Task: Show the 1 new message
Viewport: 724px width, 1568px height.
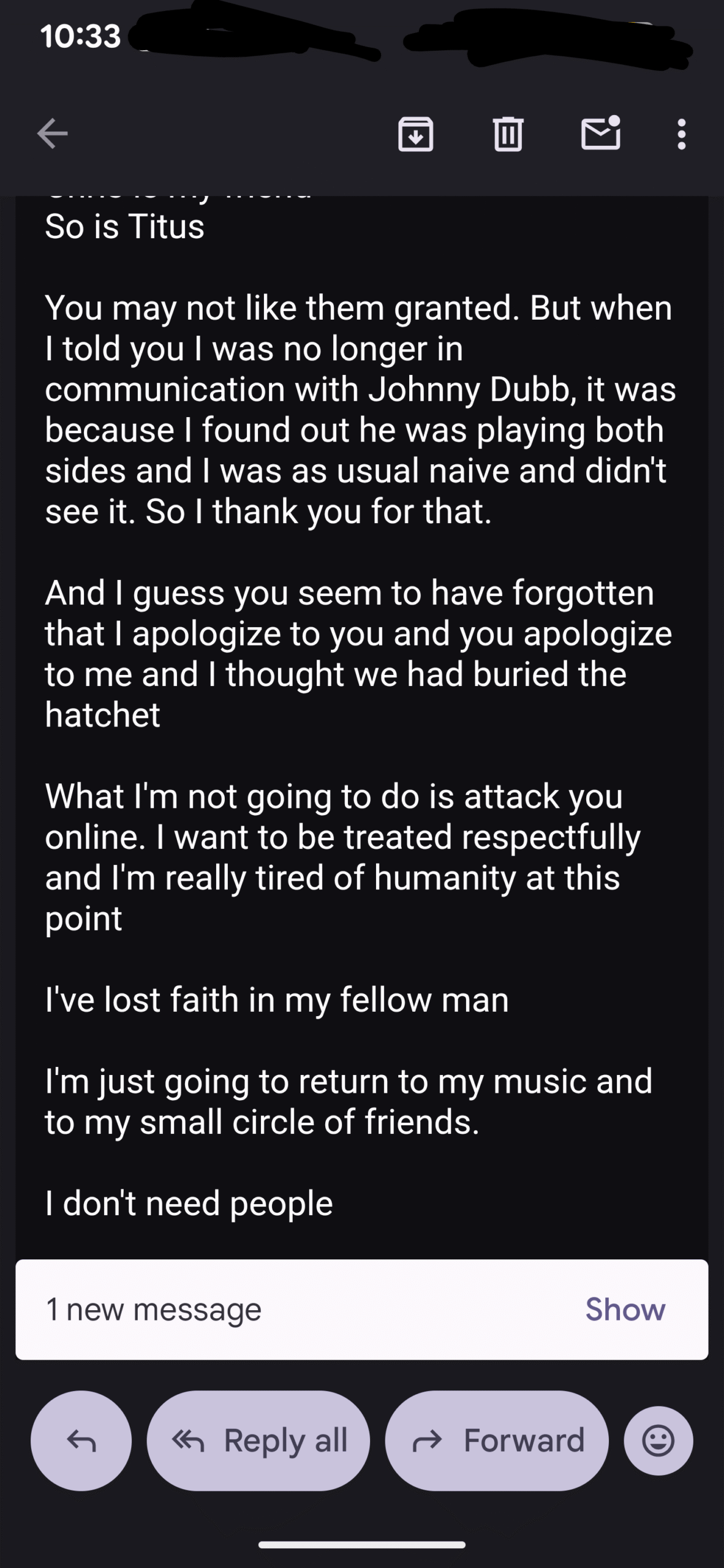Action: [625, 1310]
